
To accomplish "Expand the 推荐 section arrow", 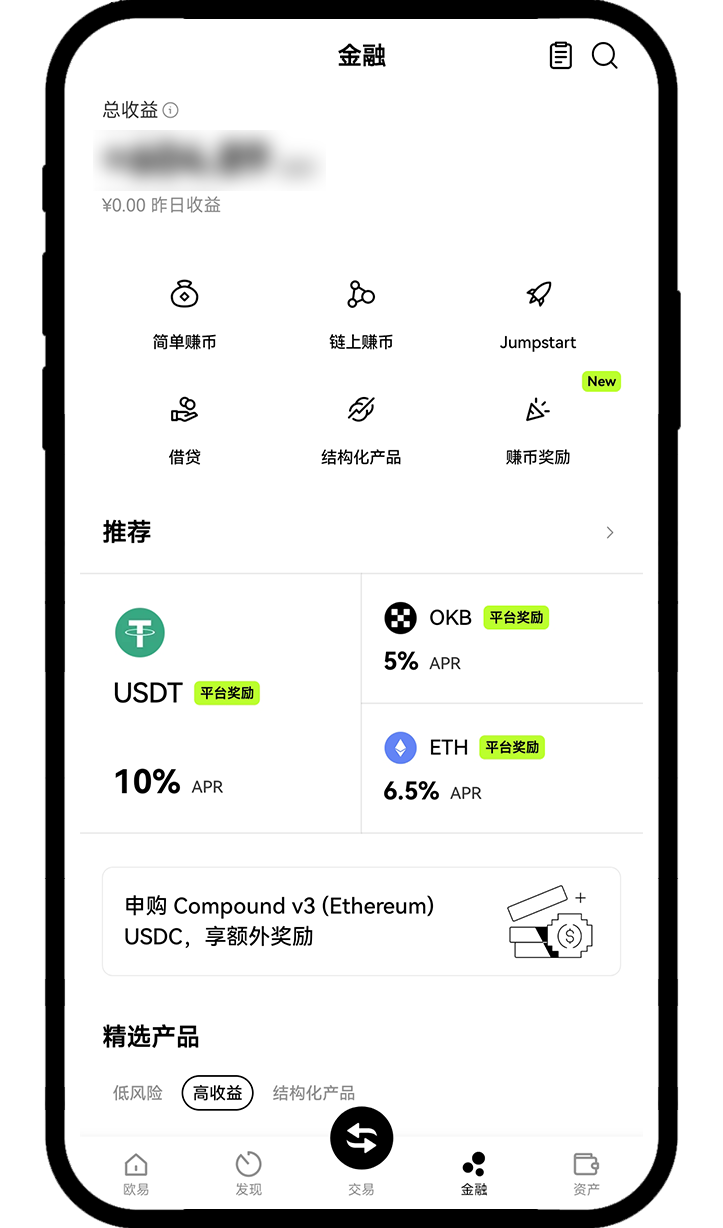I will pos(610,532).
